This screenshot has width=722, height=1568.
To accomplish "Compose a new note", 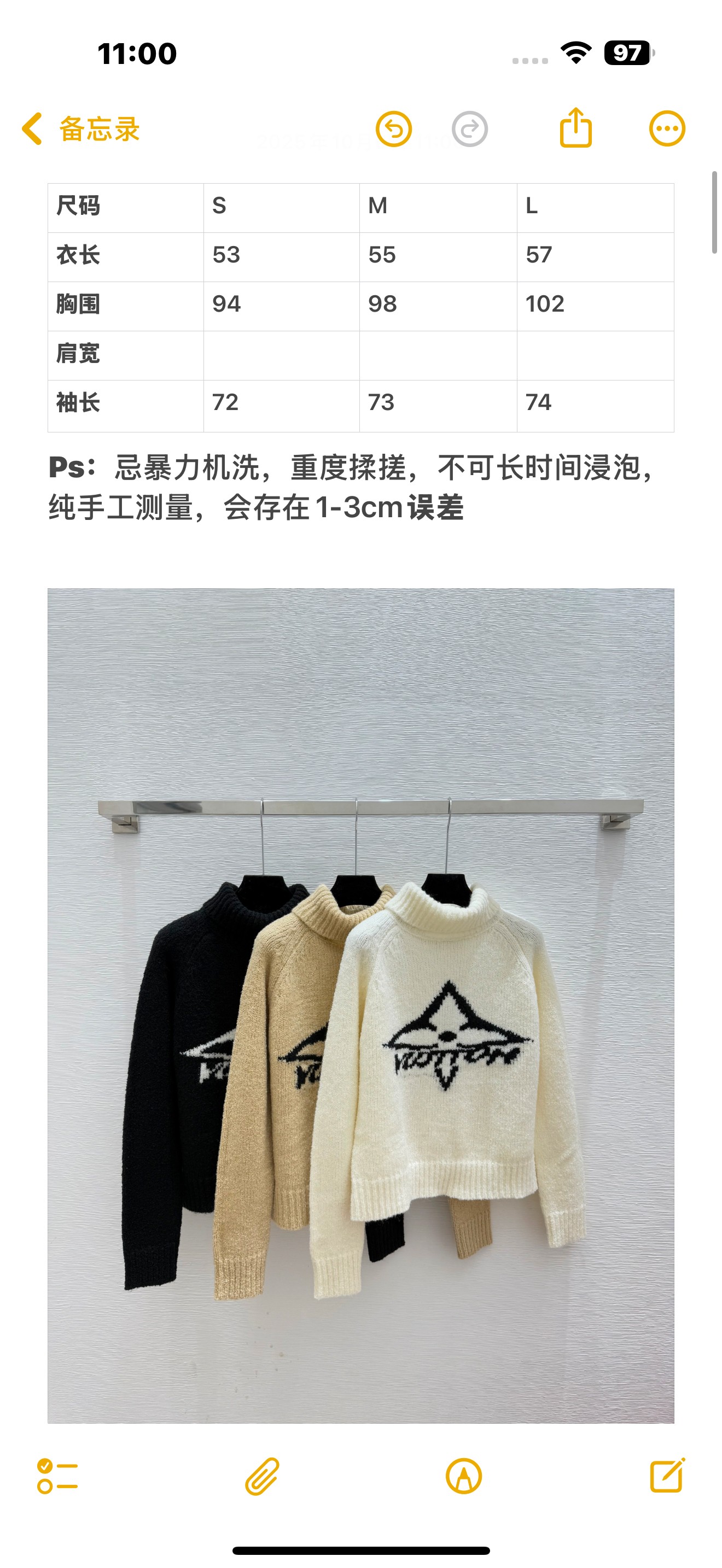I will pos(667,1475).
